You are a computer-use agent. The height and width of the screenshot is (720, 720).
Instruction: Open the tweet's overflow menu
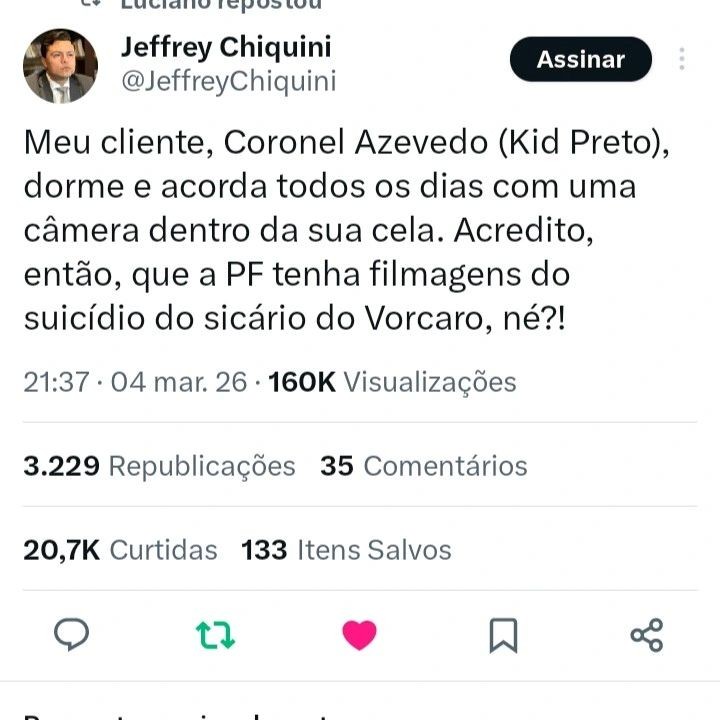point(682,59)
